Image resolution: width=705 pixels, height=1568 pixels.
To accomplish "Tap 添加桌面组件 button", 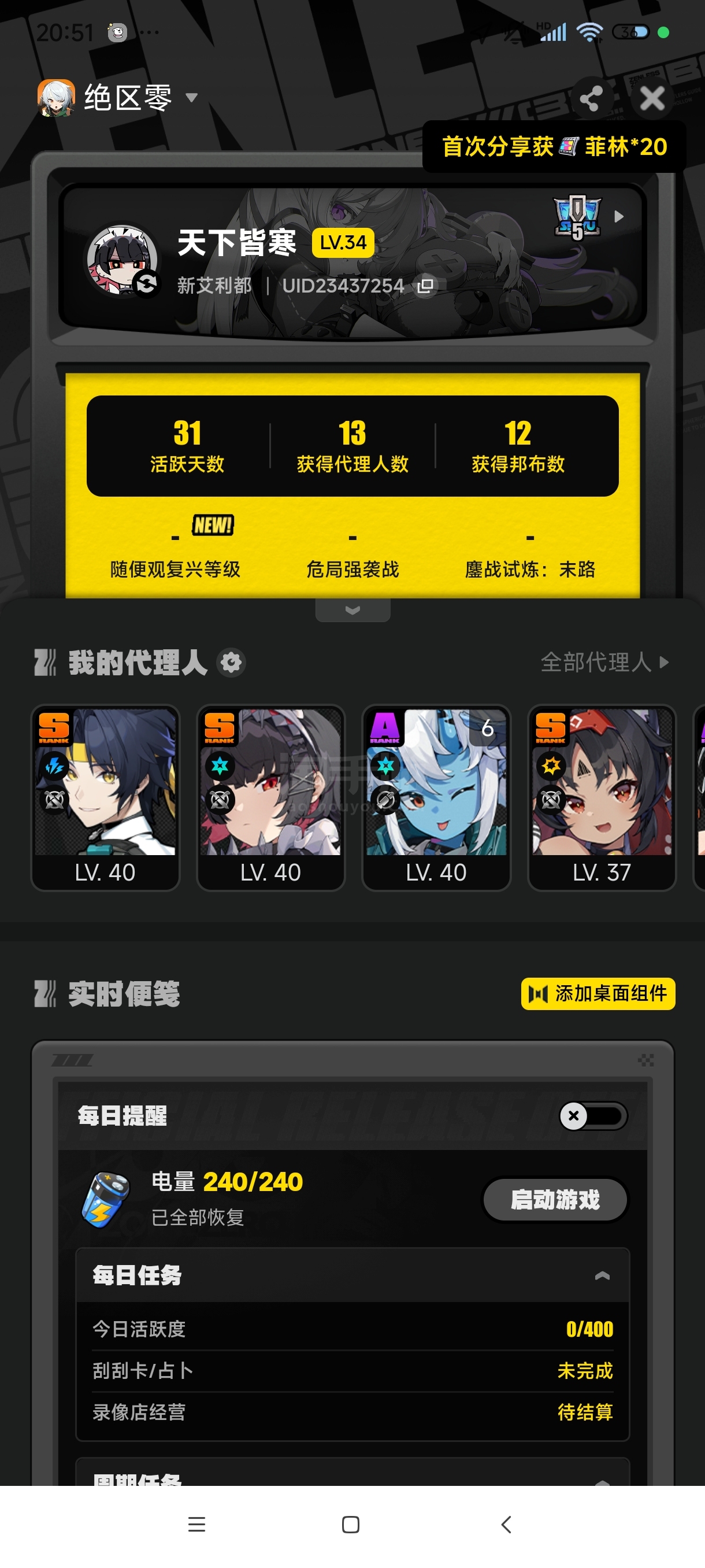I will (598, 993).
